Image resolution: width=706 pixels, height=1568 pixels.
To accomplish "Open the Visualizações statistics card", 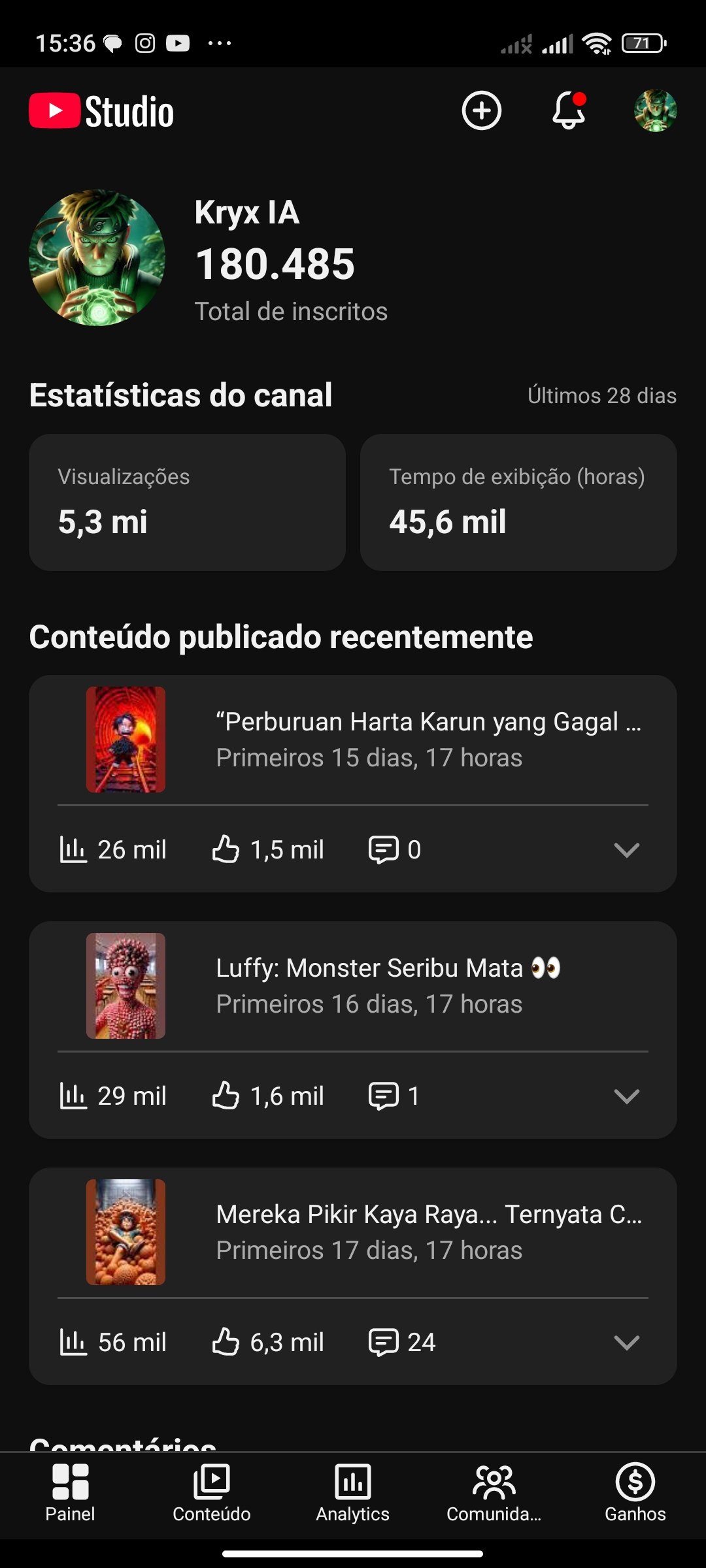I will coord(187,502).
